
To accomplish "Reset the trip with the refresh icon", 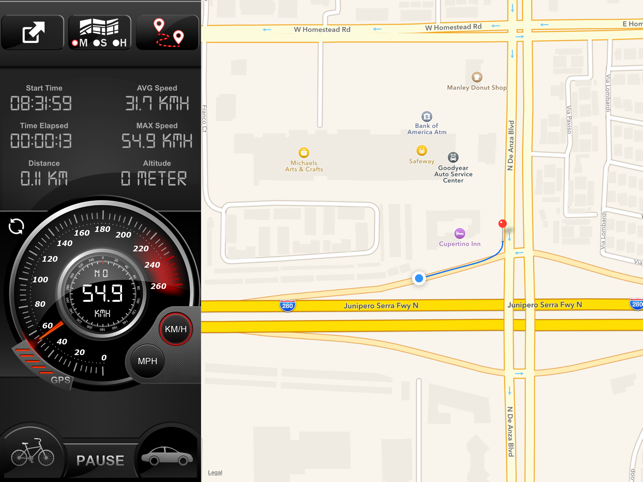I will point(16,226).
